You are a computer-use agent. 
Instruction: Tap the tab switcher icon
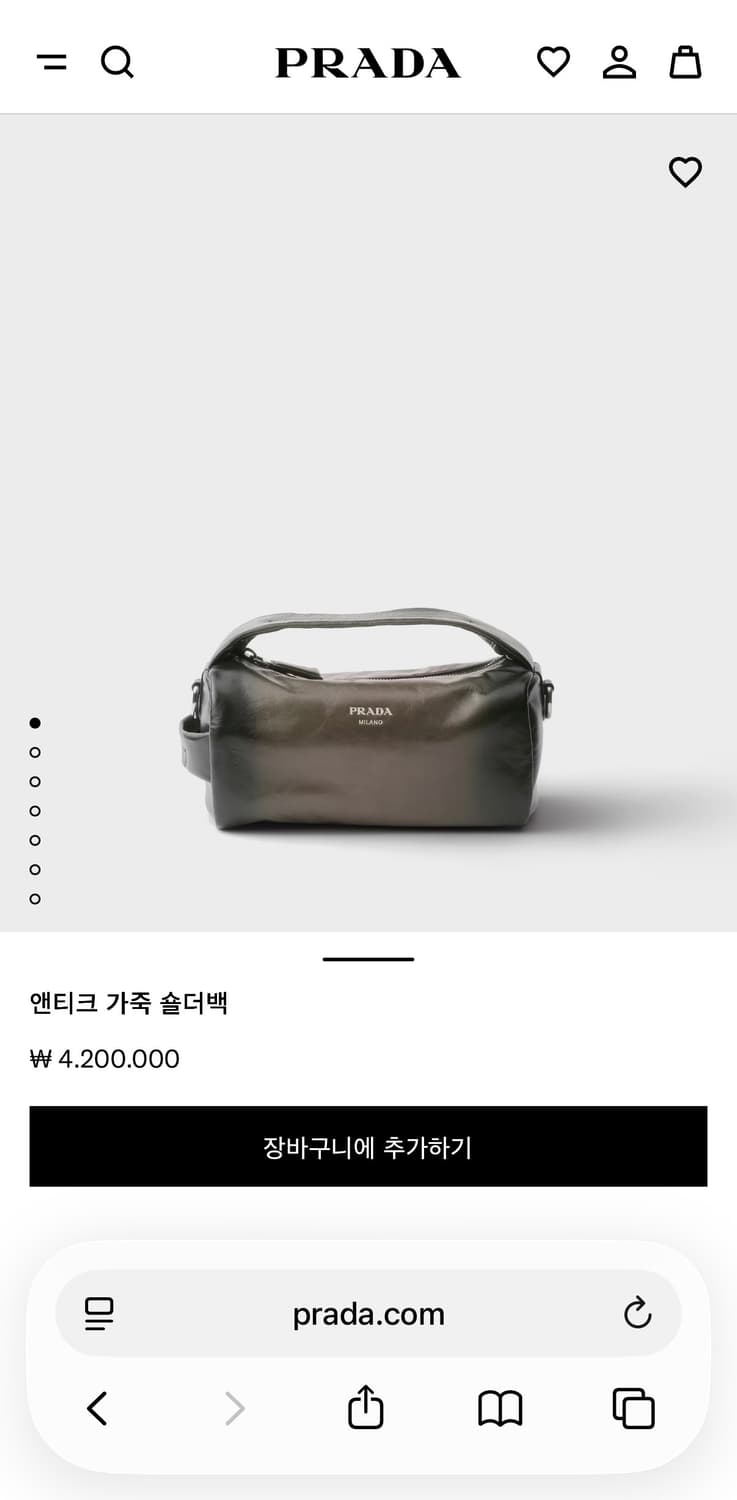pyautogui.click(x=633, y=1408)
